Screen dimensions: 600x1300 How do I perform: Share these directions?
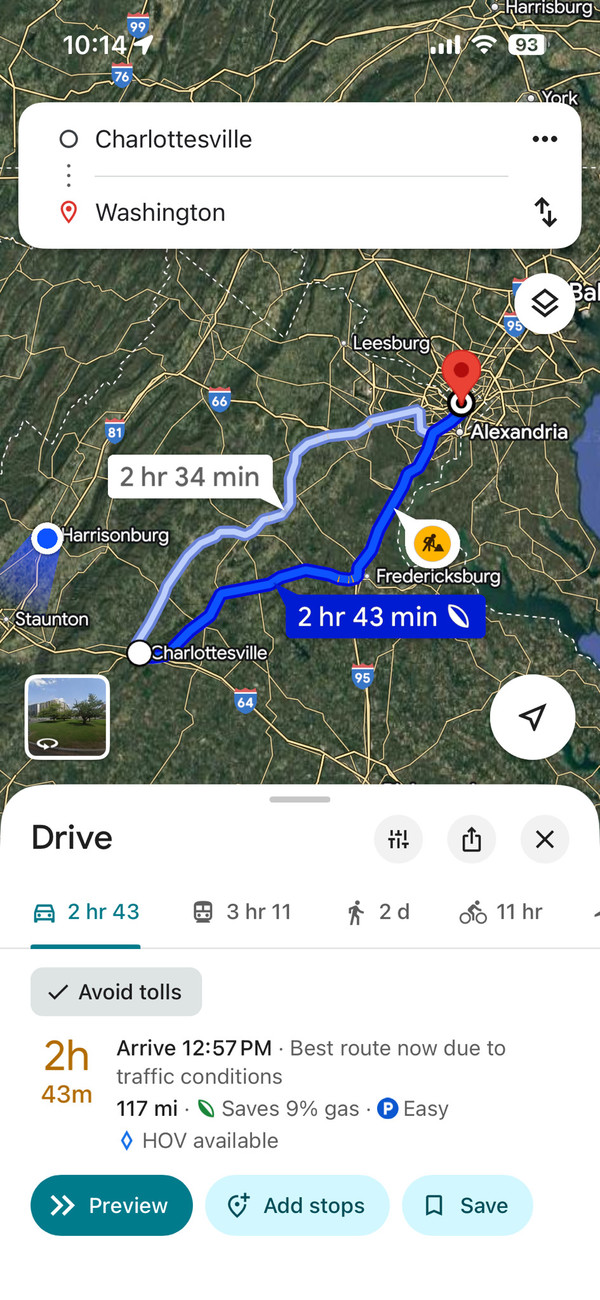471,839
